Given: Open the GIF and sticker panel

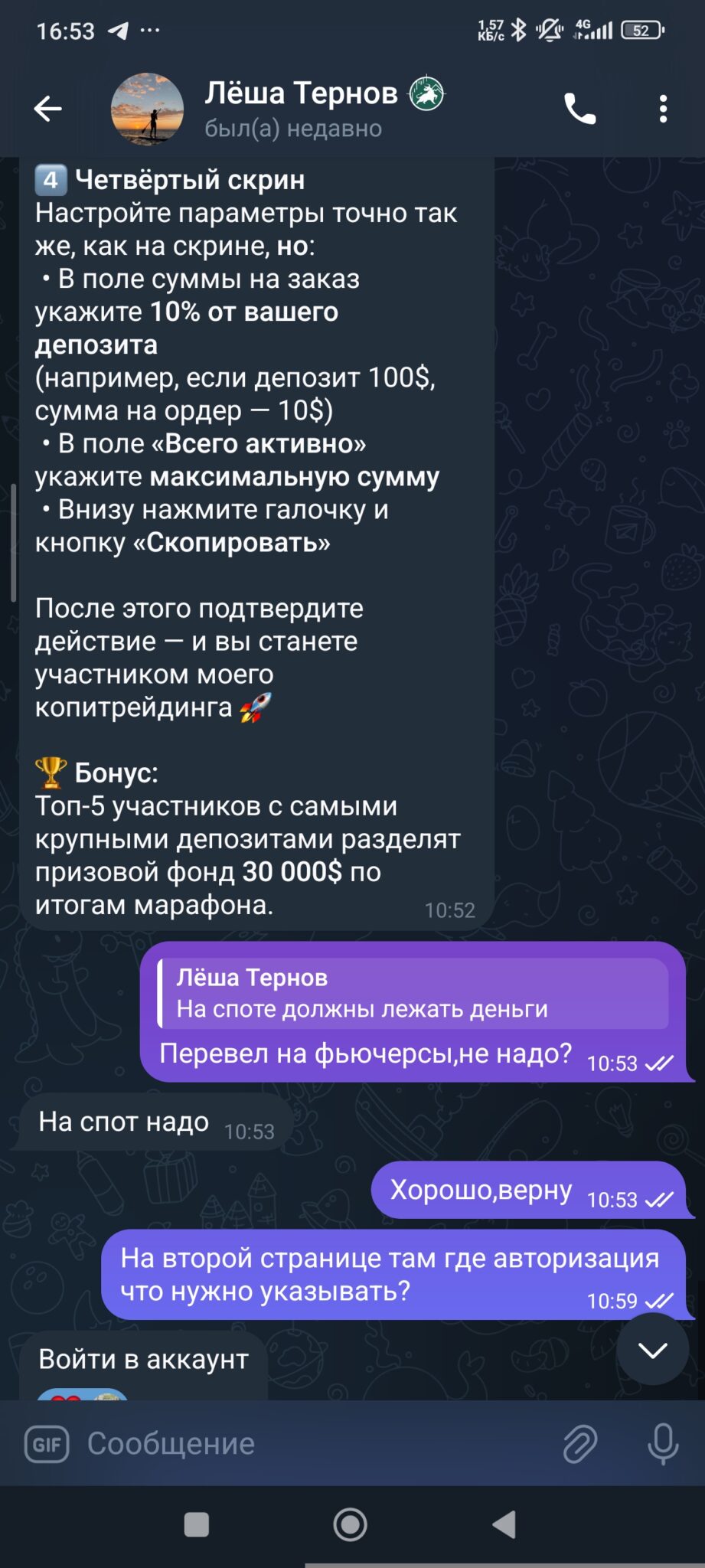Looking at the screenshot, I should click(x=47, y=1444).
